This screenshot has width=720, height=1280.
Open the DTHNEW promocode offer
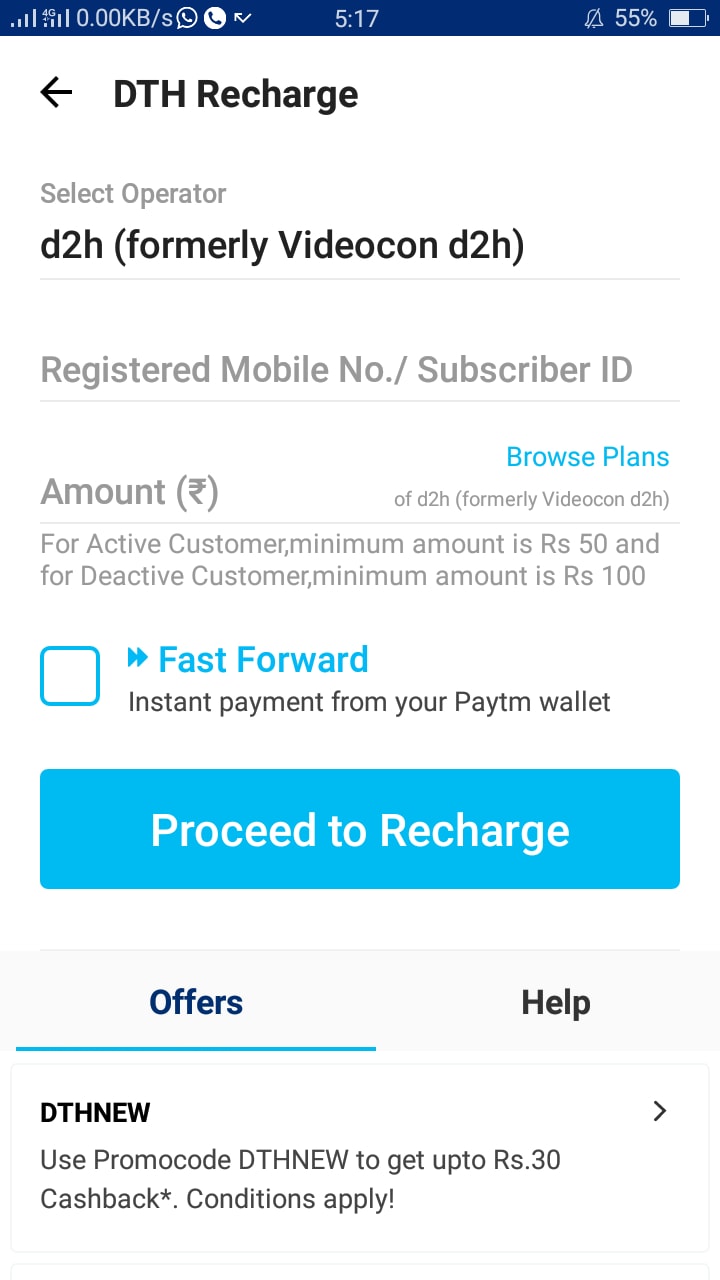tap(360, 1156)
